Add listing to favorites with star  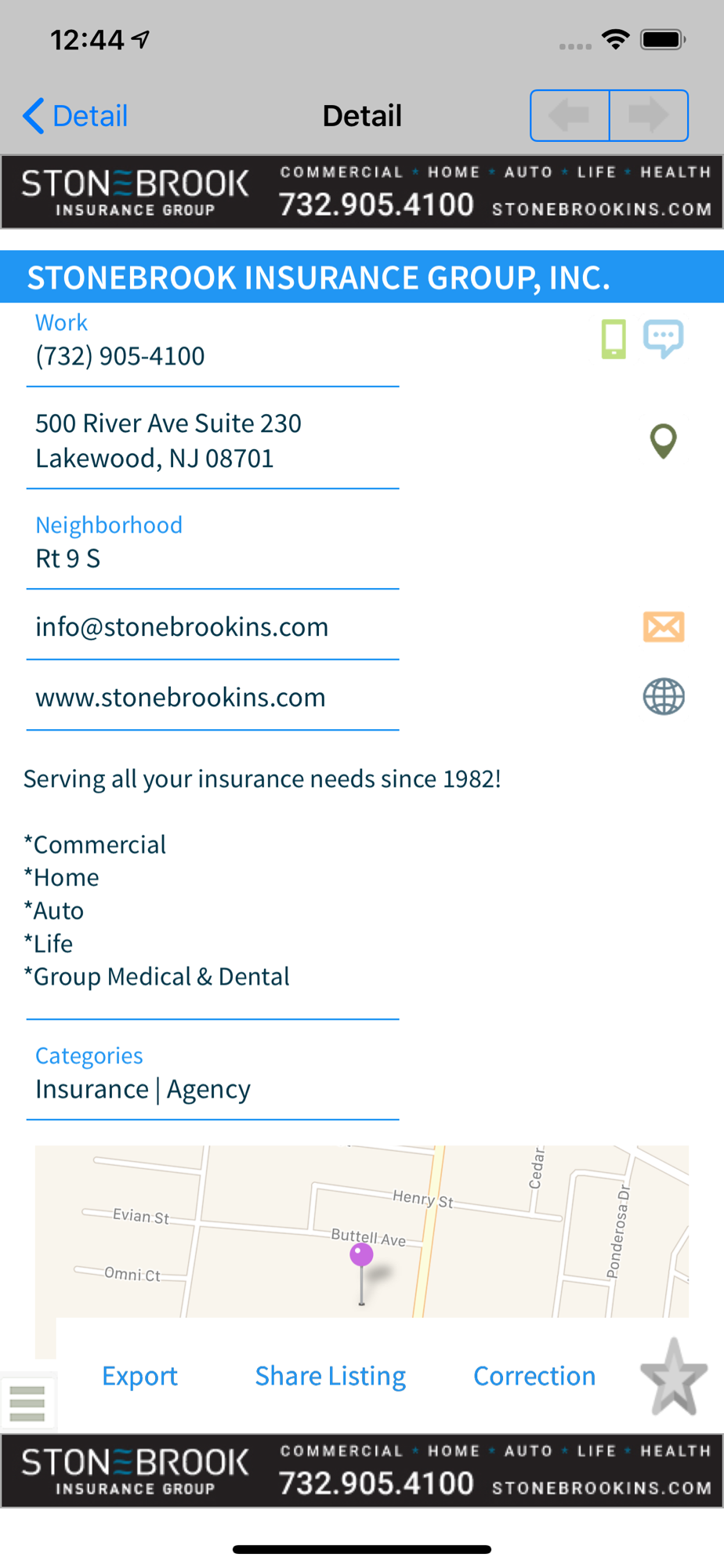click(x=674, y=1377)
